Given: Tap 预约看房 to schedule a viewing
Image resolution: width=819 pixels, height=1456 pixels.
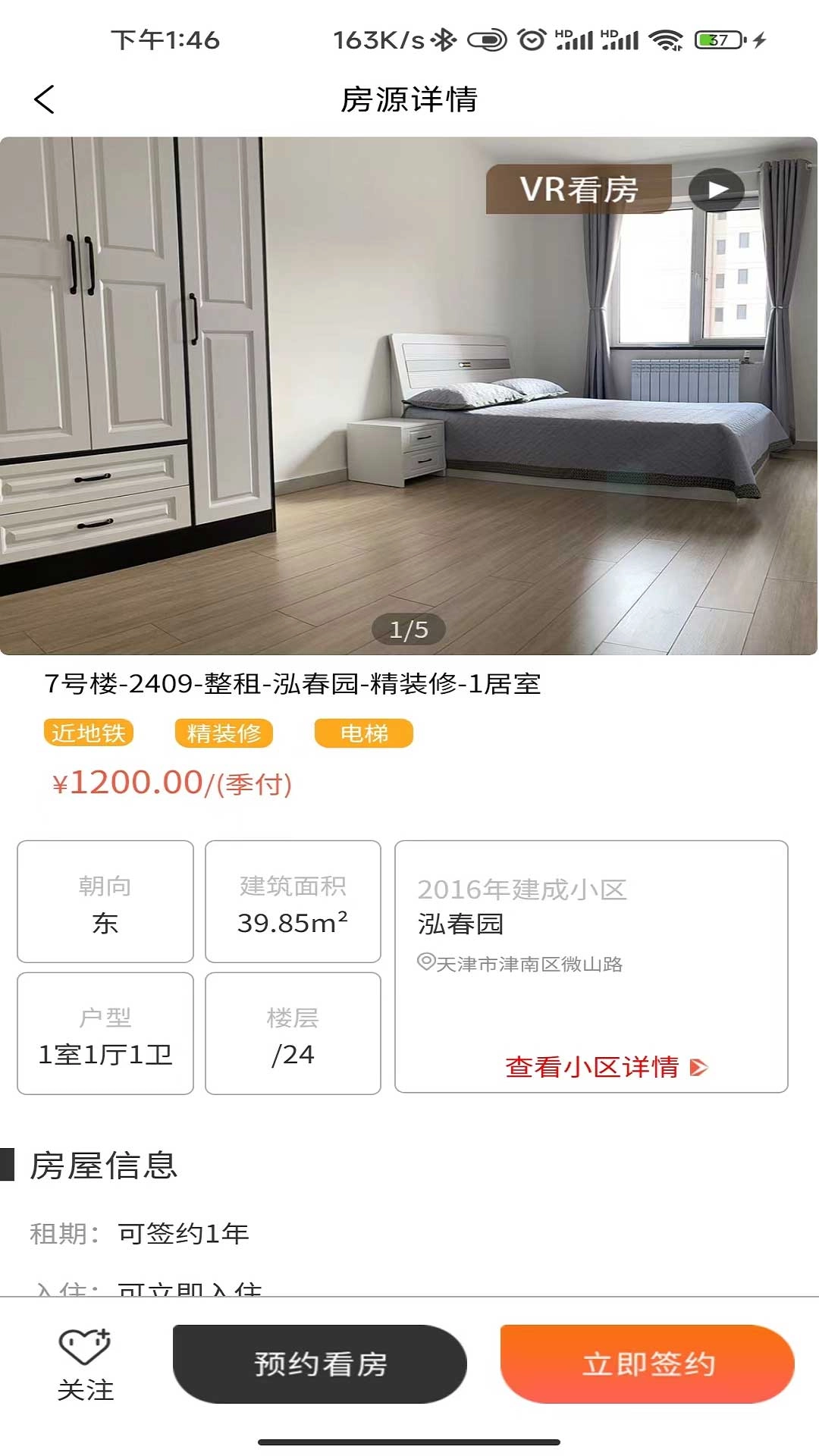Looking at the screenshot, I should coord(319,1363).
